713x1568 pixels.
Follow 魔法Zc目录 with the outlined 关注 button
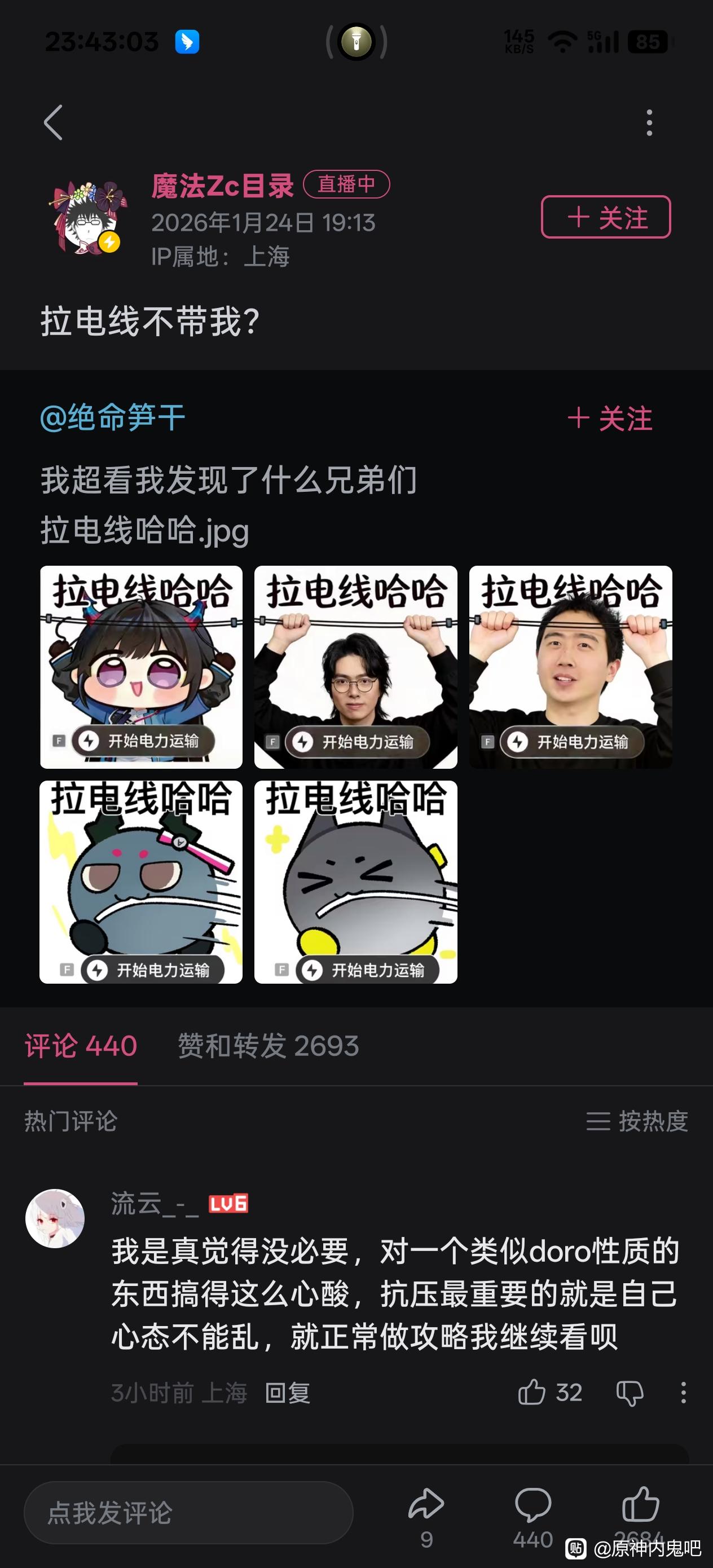[605, 217]
